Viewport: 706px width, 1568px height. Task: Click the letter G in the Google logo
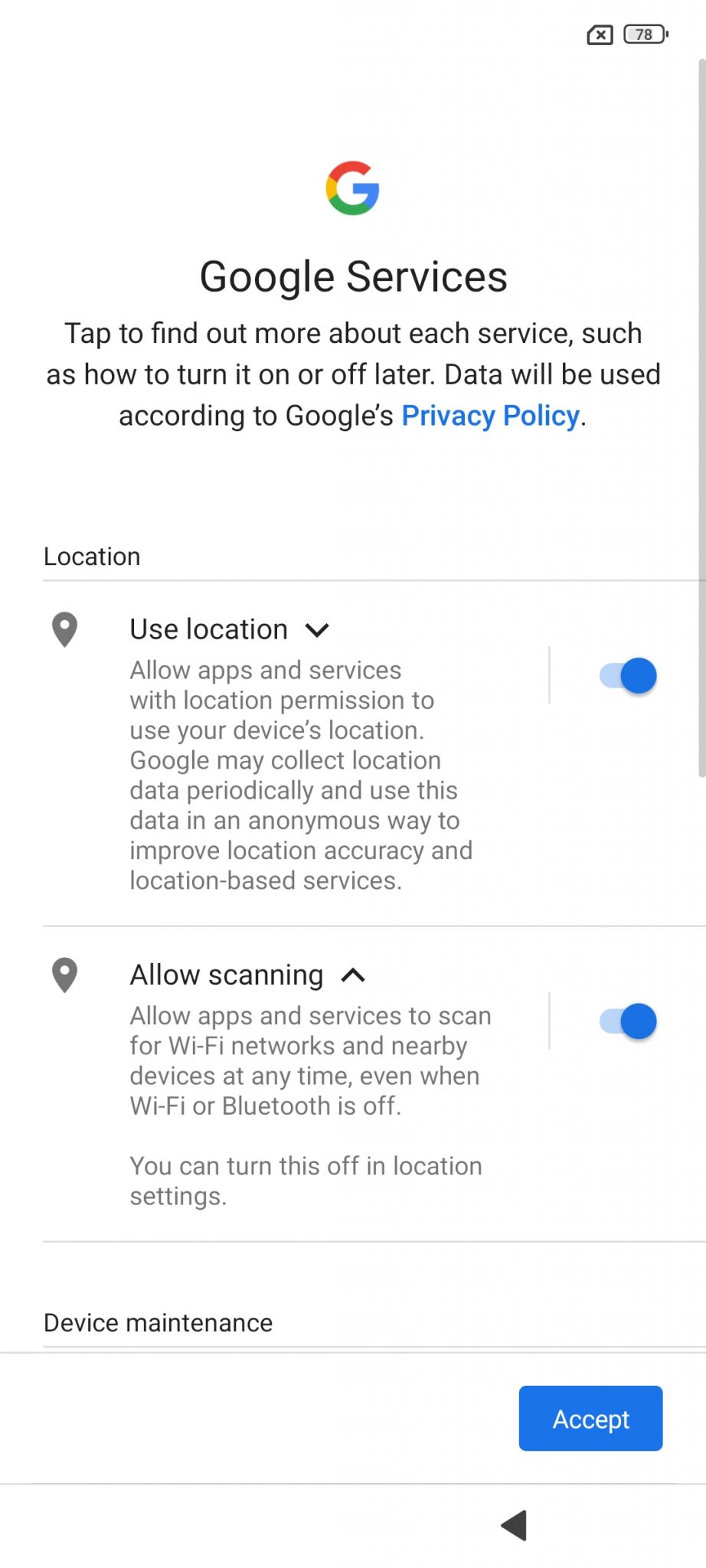352,188
